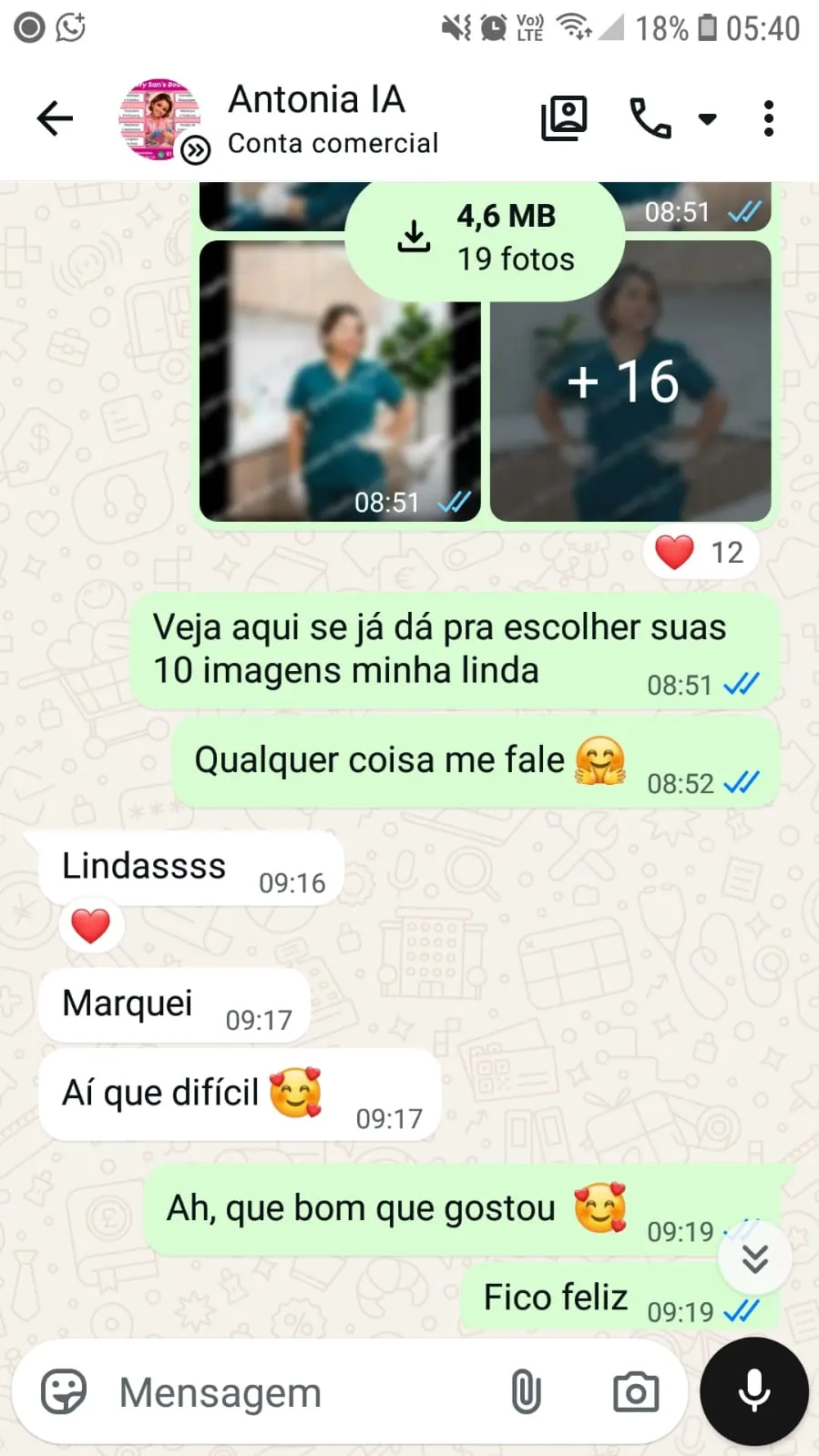Tap the double chevron to jump to latest messages

coord(754,1257)
